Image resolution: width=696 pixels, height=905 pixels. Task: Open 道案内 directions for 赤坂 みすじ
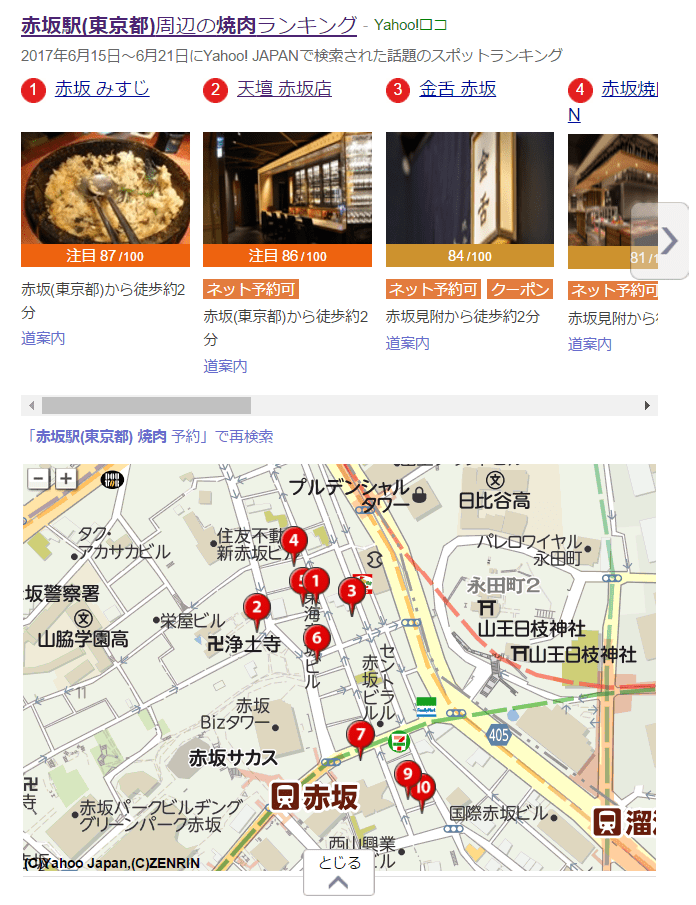(43, 338)
